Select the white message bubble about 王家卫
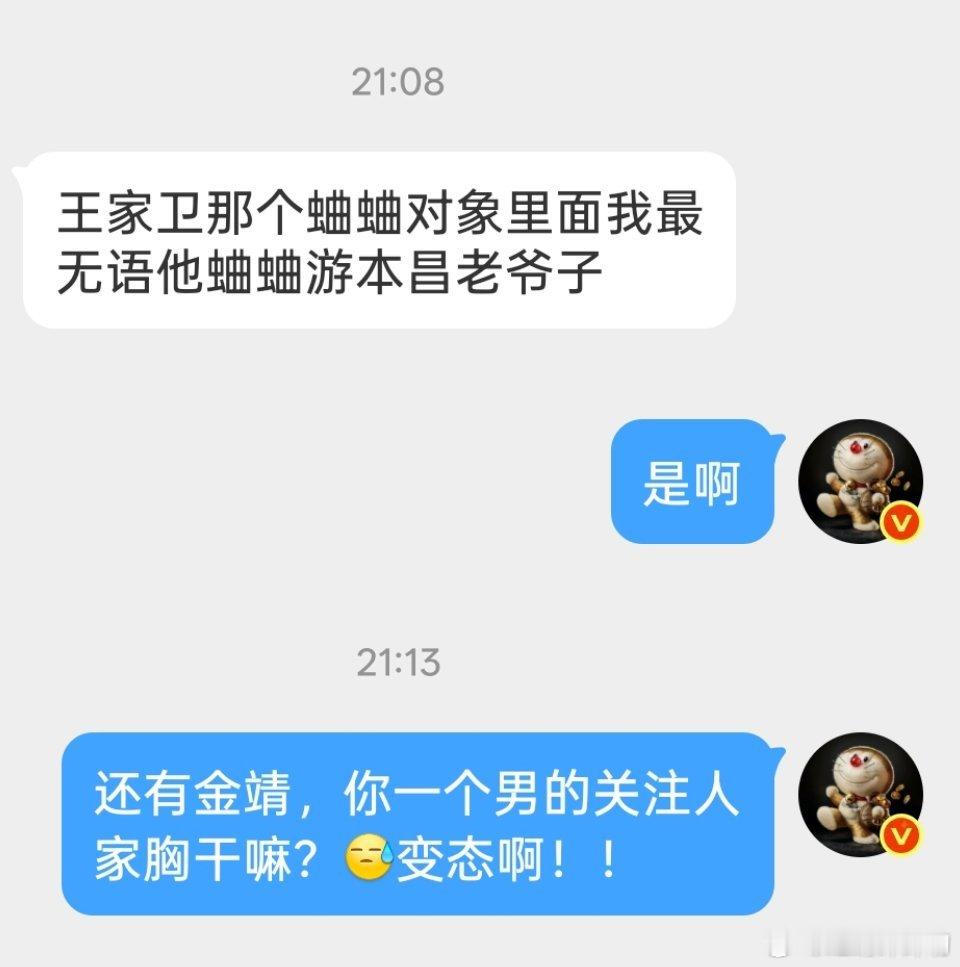 380,242
